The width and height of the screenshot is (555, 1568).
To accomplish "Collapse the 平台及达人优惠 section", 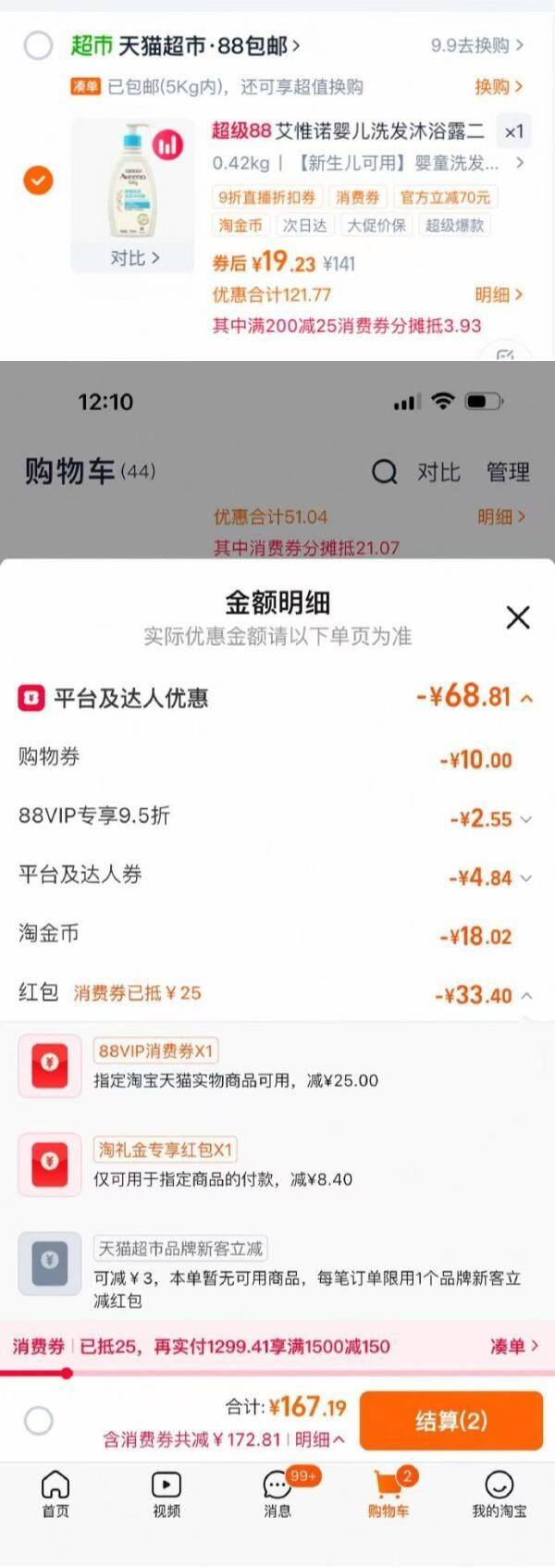I will [x=526, y=698].
